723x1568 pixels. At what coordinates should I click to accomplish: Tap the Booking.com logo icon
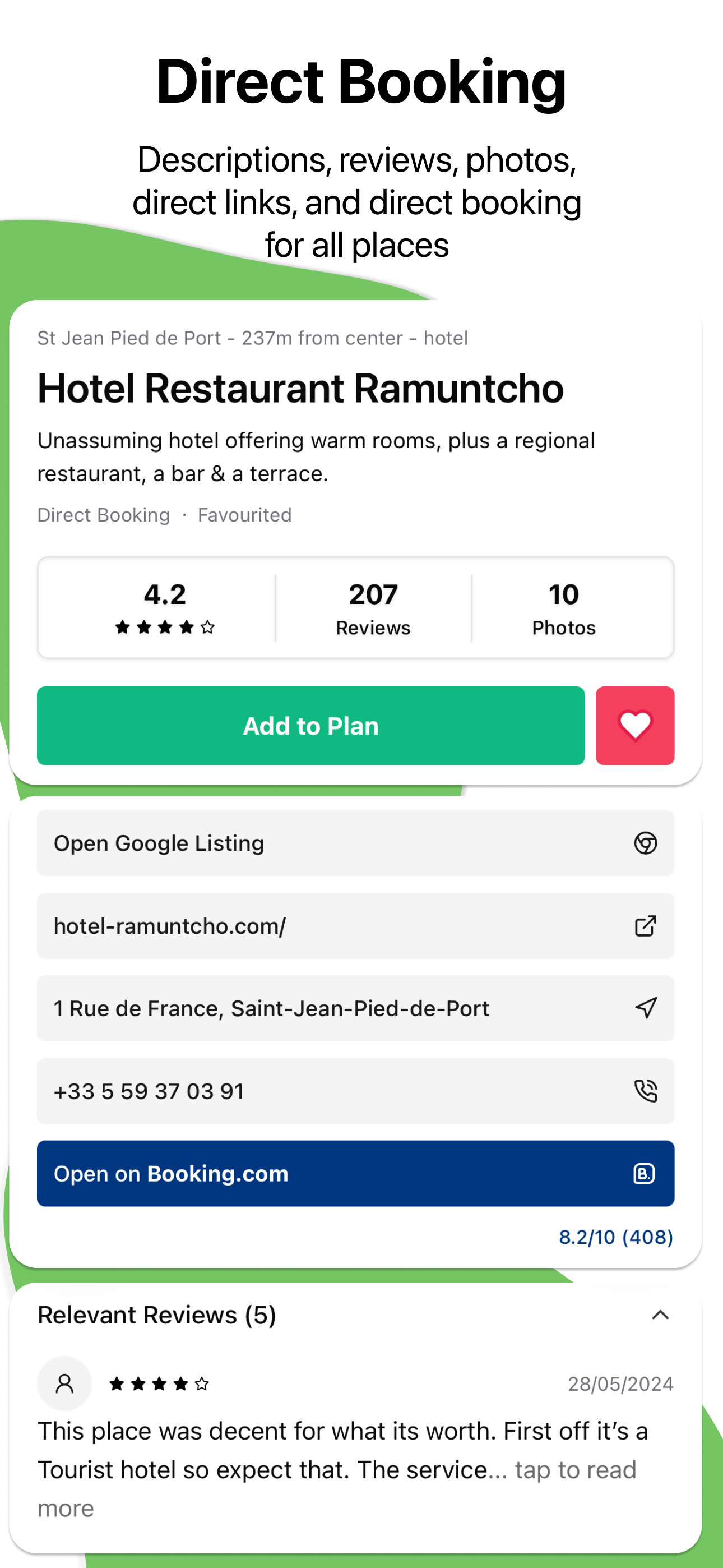click(x=645, y=1174)
